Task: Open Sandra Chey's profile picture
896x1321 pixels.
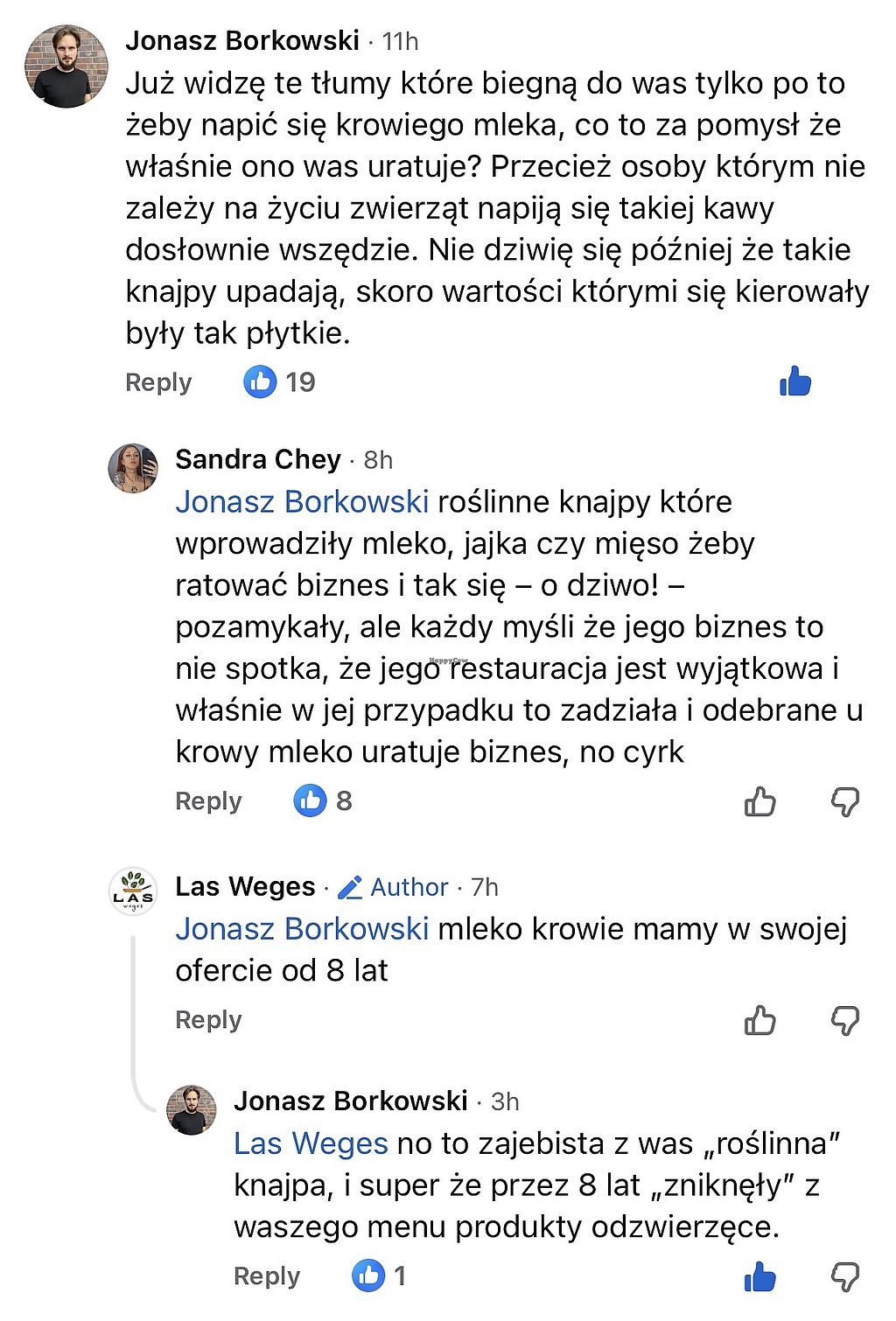Action: tap(133, 468)
